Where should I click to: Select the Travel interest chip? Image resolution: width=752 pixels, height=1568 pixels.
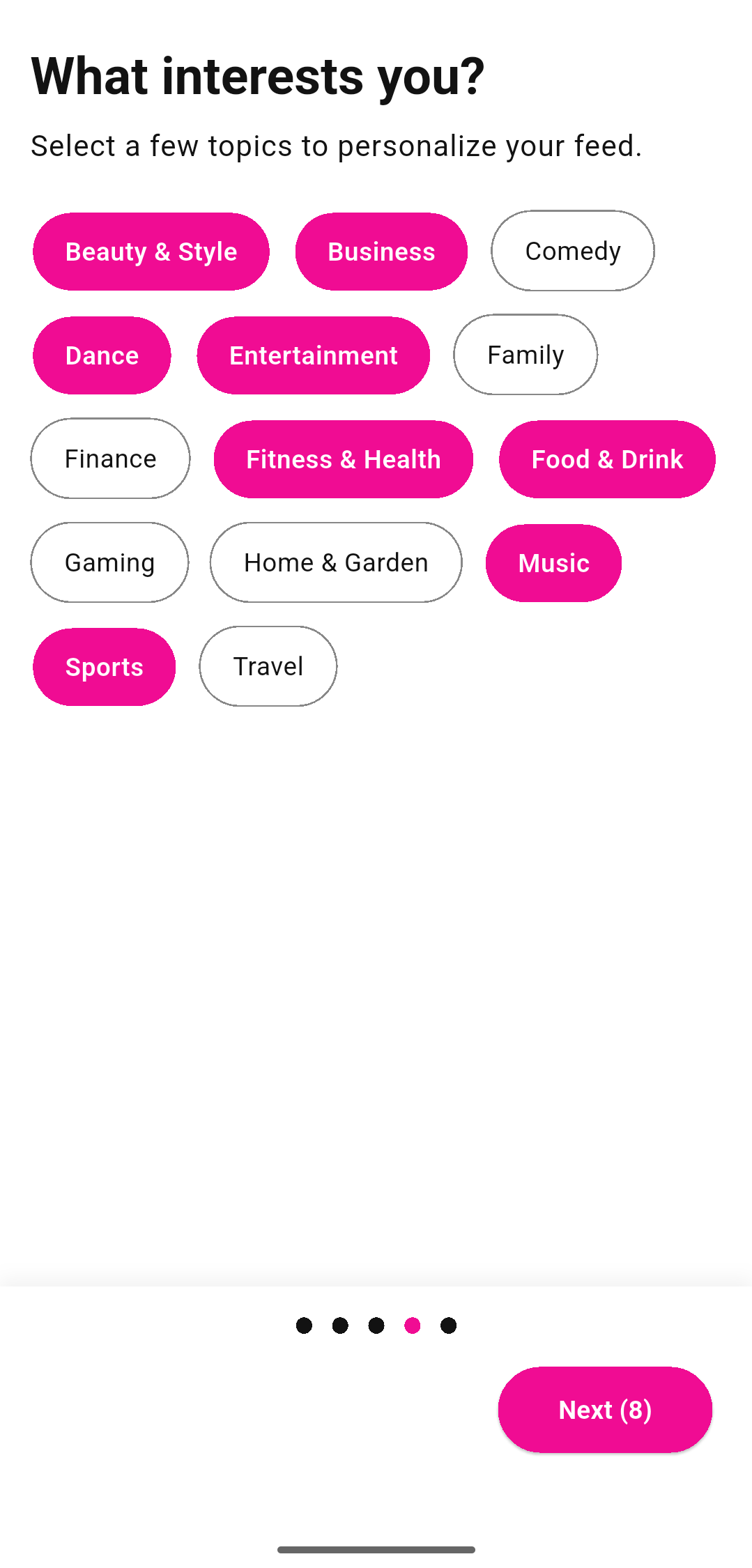[x=268, y=666]
